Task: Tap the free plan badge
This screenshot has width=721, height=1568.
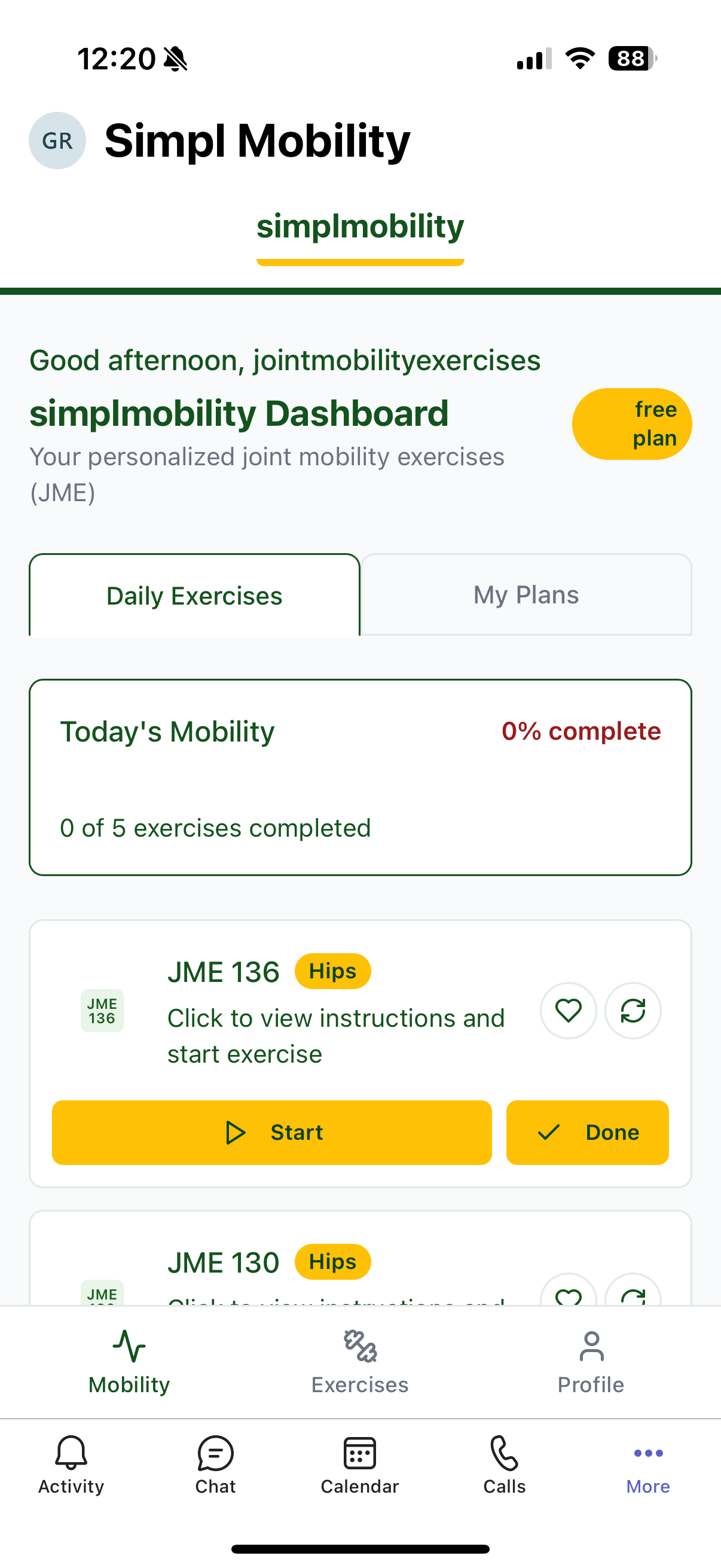Action: (x=631, y=423)
